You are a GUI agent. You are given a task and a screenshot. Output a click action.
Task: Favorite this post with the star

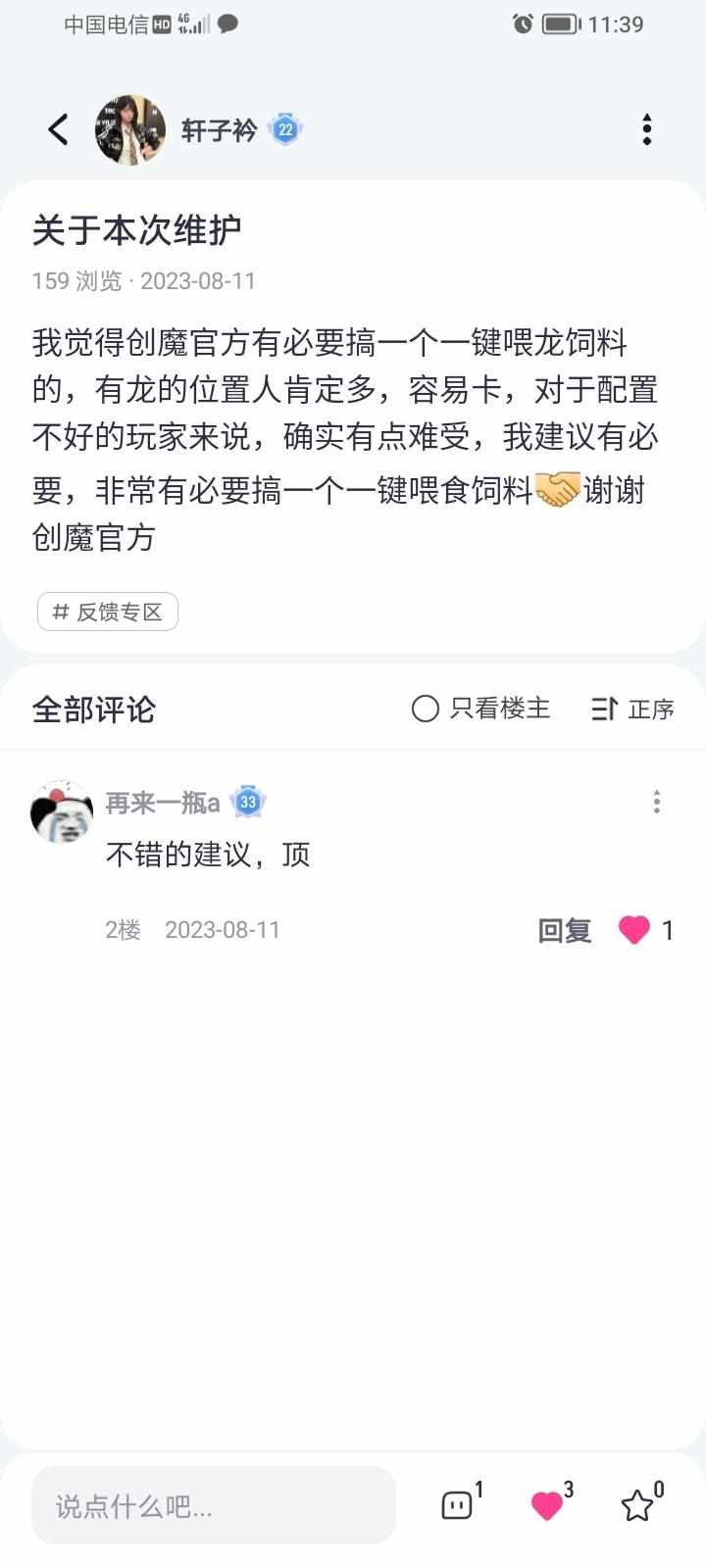(x=637, y=1505)
